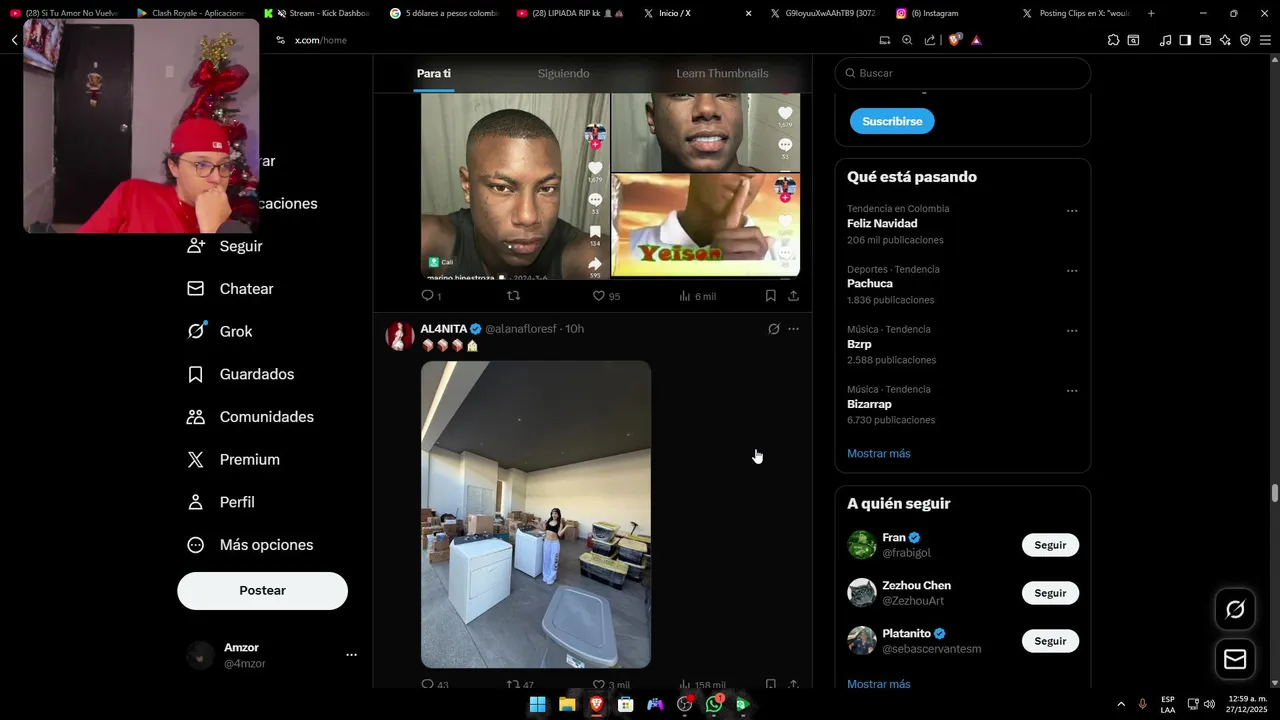Show more trends under Qué está pasando
The height and width of the screenshot is (720, 1280).
878,453
